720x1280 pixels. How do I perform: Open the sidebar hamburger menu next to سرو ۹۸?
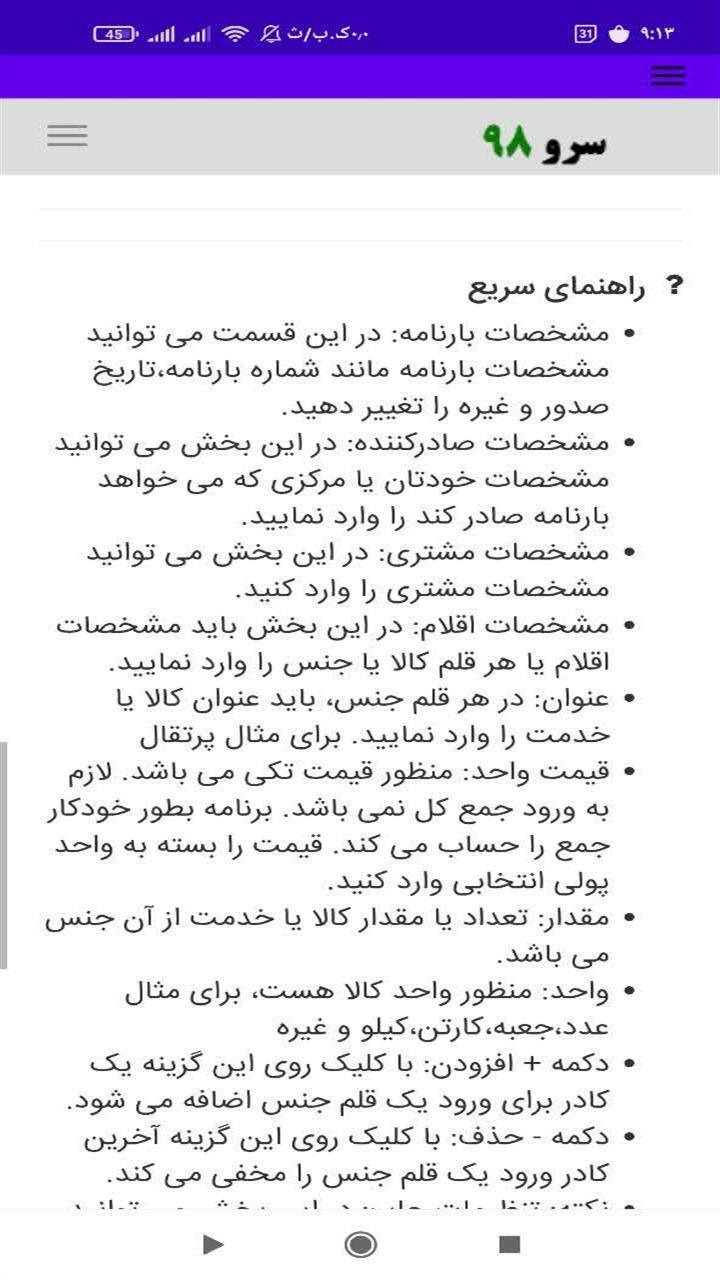(x=67, y=135)
